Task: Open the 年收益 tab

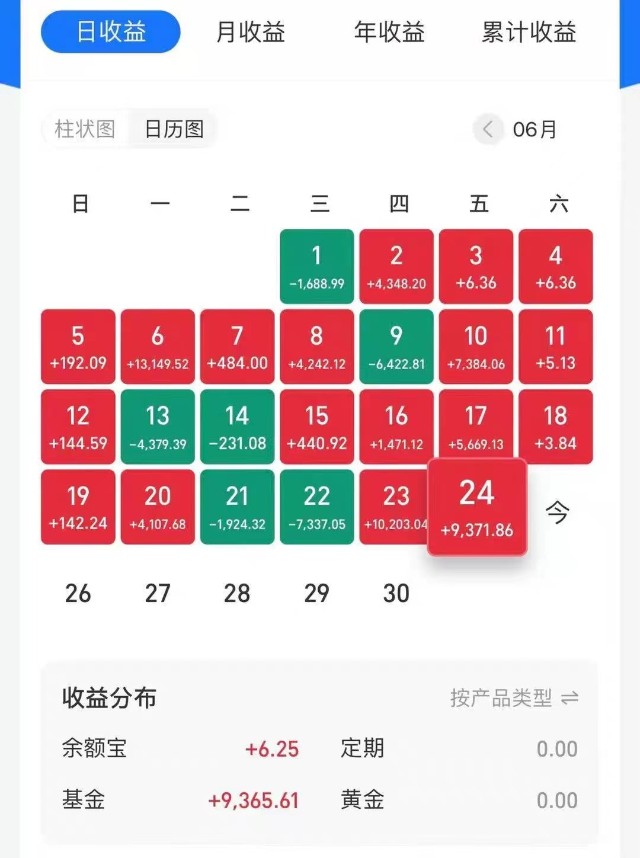Action: click(x=389, y=32)
